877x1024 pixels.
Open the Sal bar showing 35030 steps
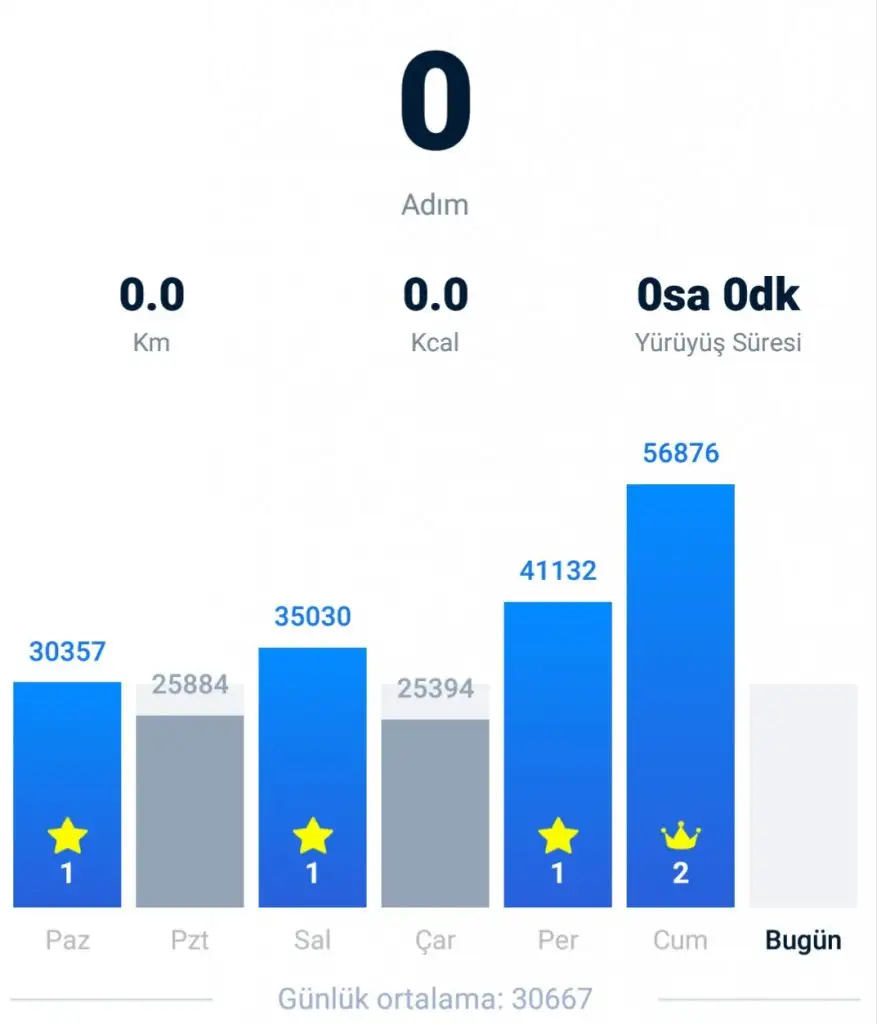tap(312, 777)
